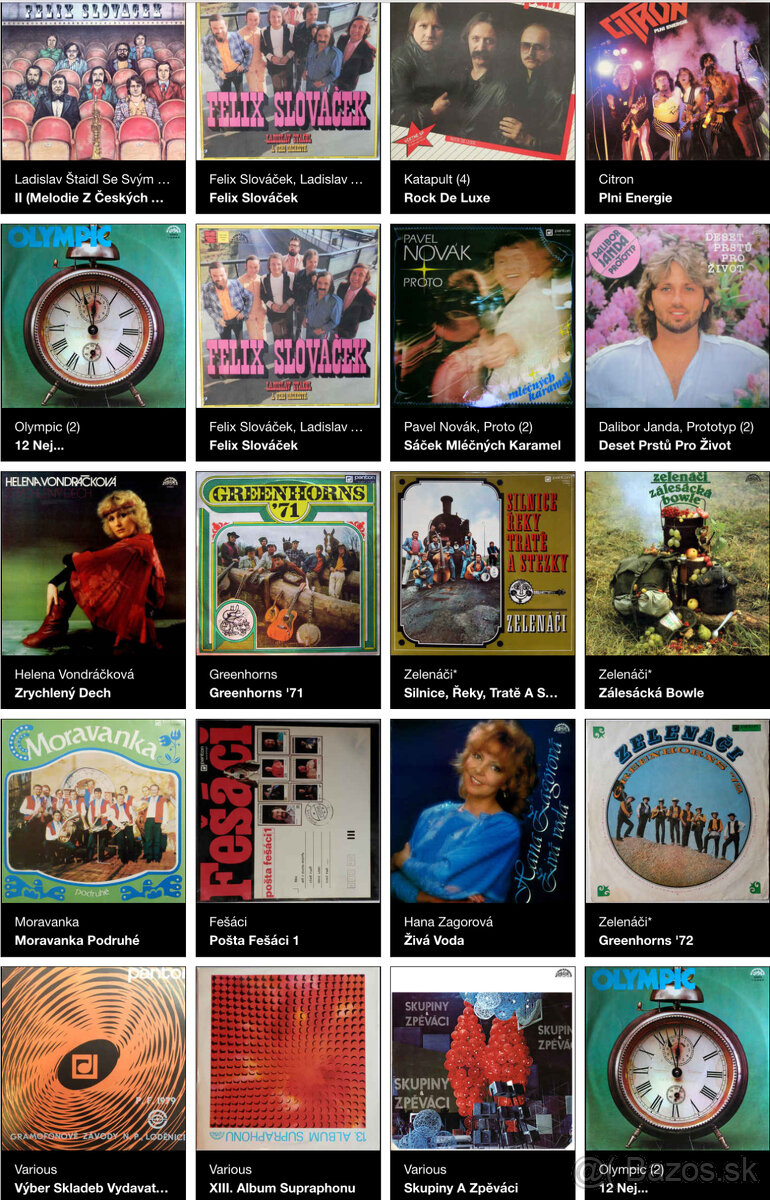Open Zelenáči's Zálesácká Bowle record

[677, 563]
